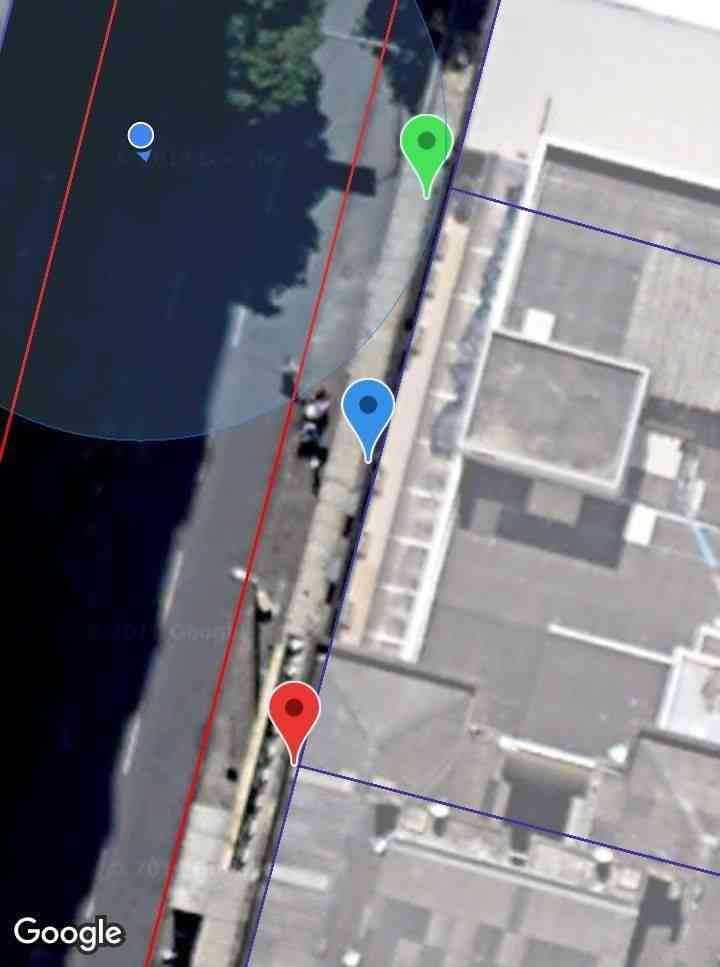
Task: Tap the green map marker
Action: pos(427,146)
